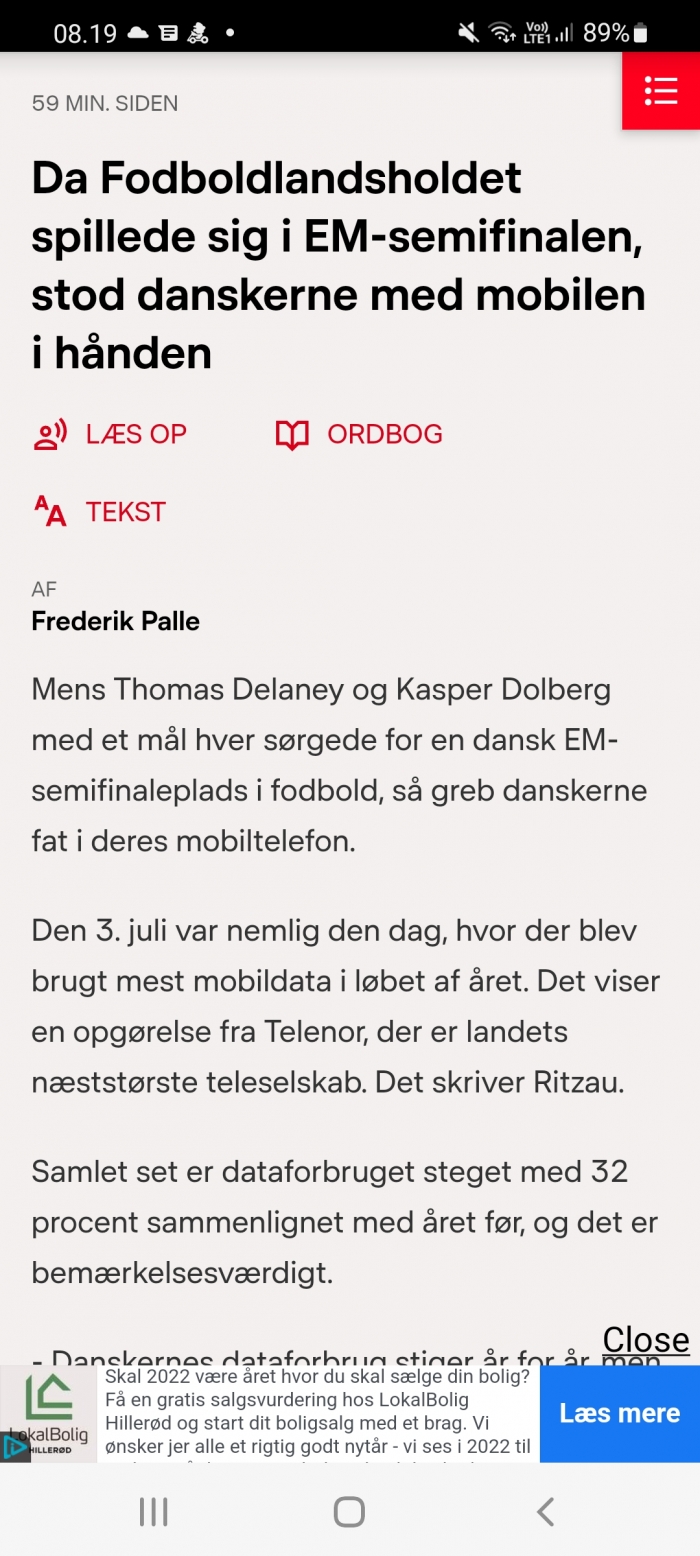Go back with system back button
700x1556 pixels.
(545, 1511)
